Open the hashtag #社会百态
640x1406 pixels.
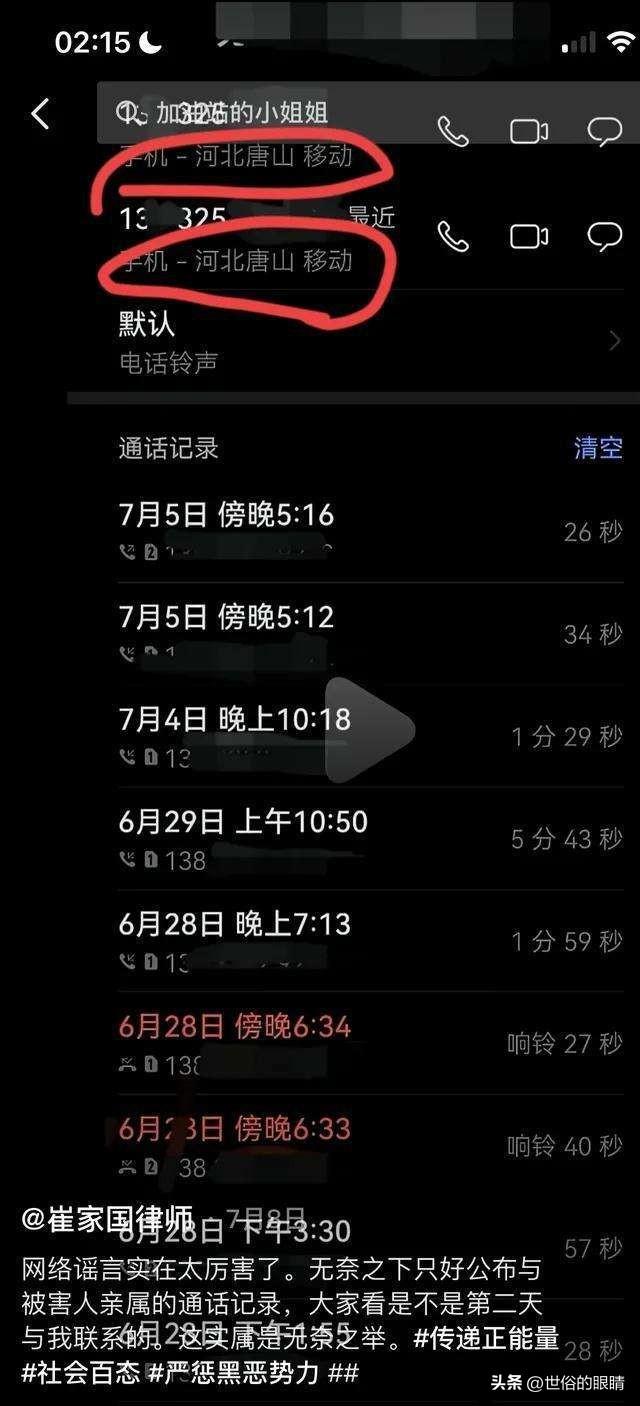click(82, 1371)
